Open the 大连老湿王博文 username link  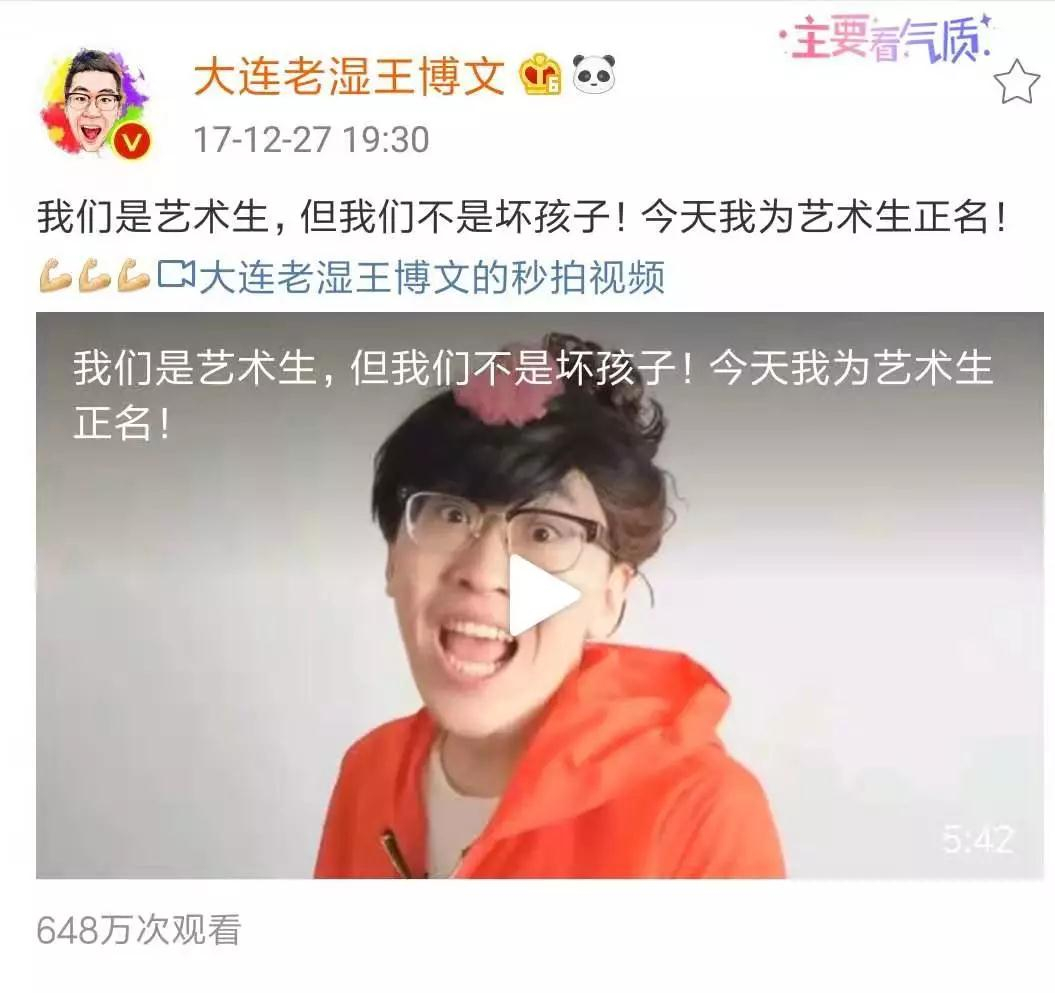(349, 77)
